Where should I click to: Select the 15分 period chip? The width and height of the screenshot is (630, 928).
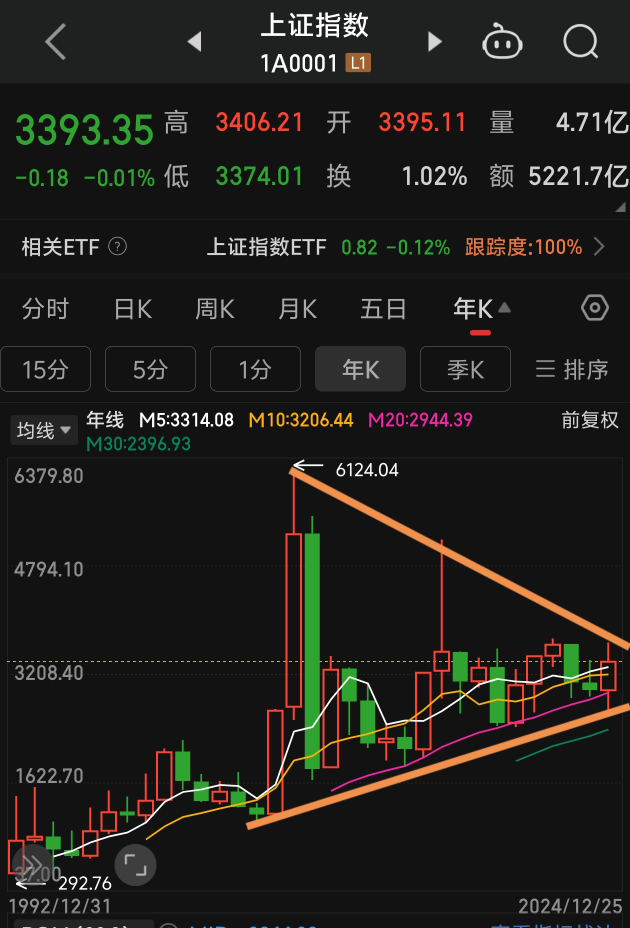click(x=46, y=369)
